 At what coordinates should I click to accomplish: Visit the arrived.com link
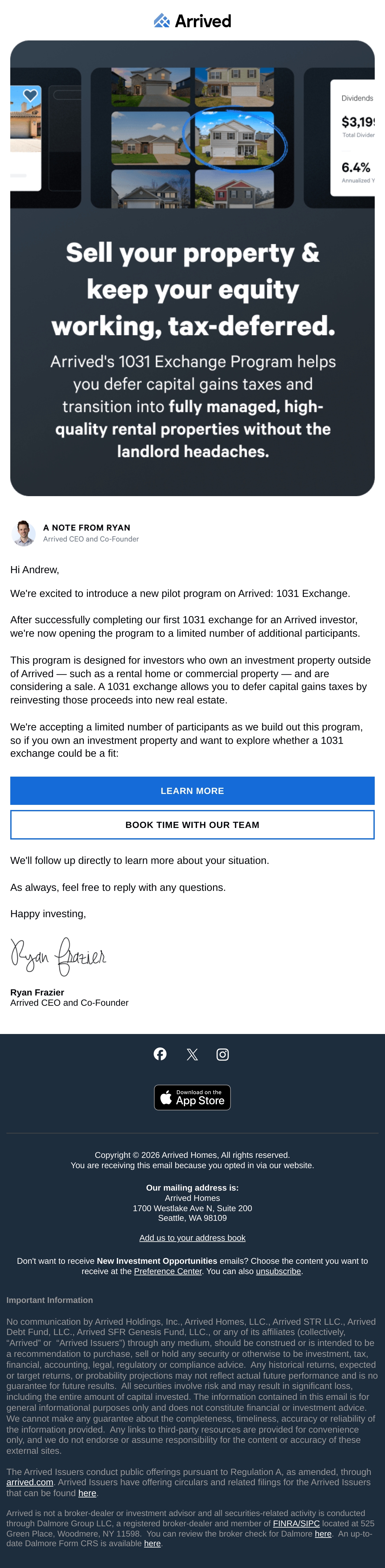click(30, 1482)
